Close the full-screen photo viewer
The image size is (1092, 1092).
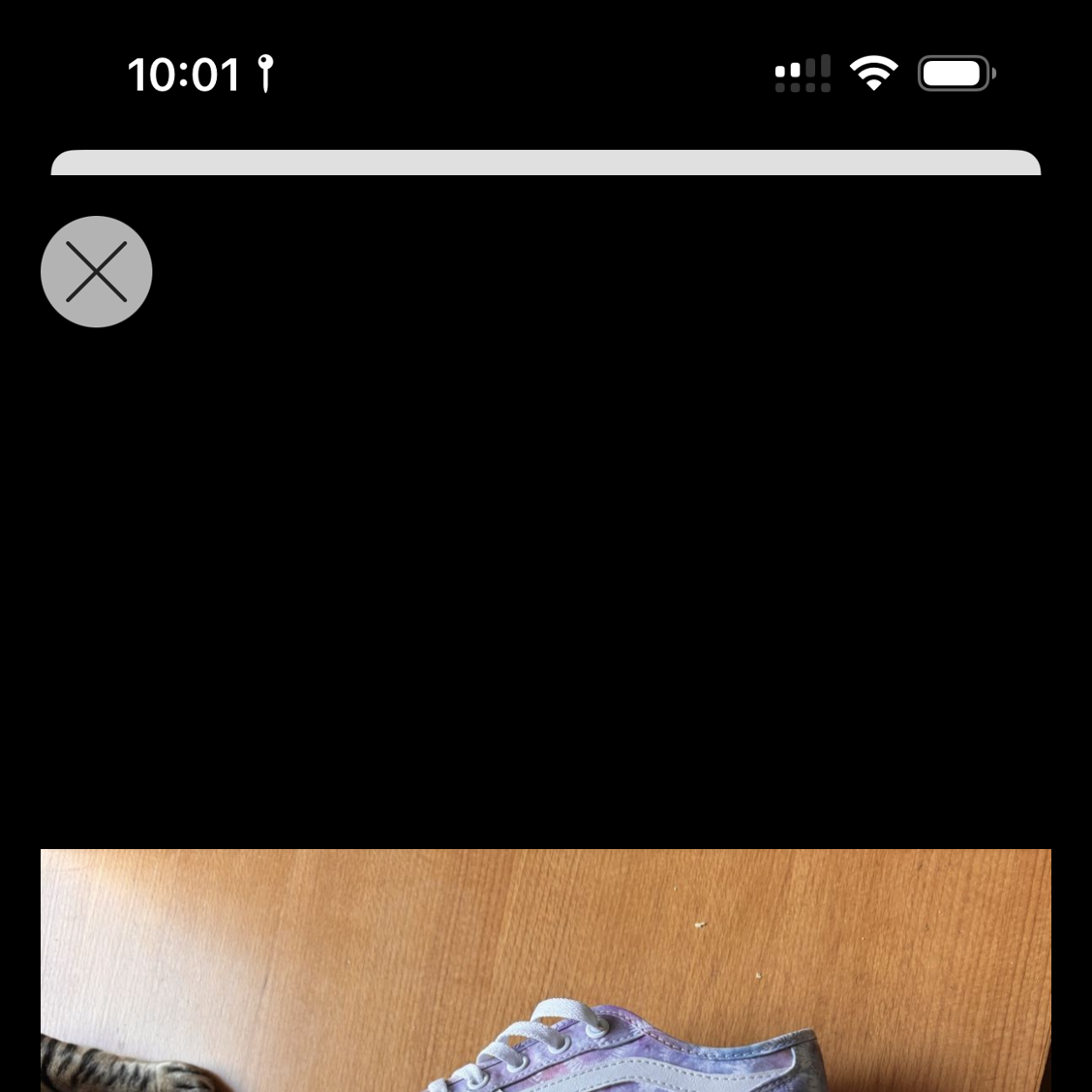coord(97,272)
